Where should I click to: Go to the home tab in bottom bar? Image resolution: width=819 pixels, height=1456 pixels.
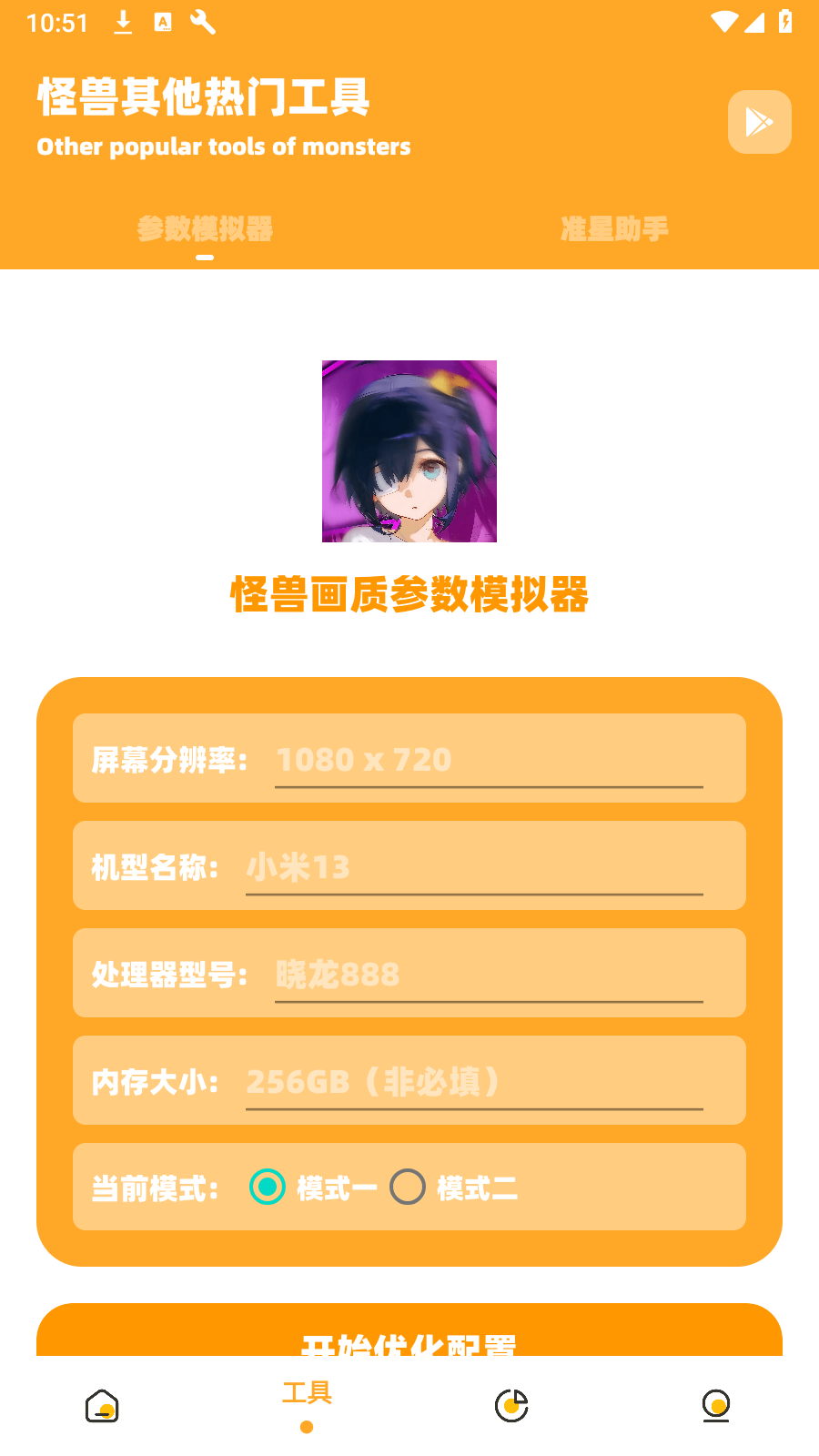tap(102, 1406)
